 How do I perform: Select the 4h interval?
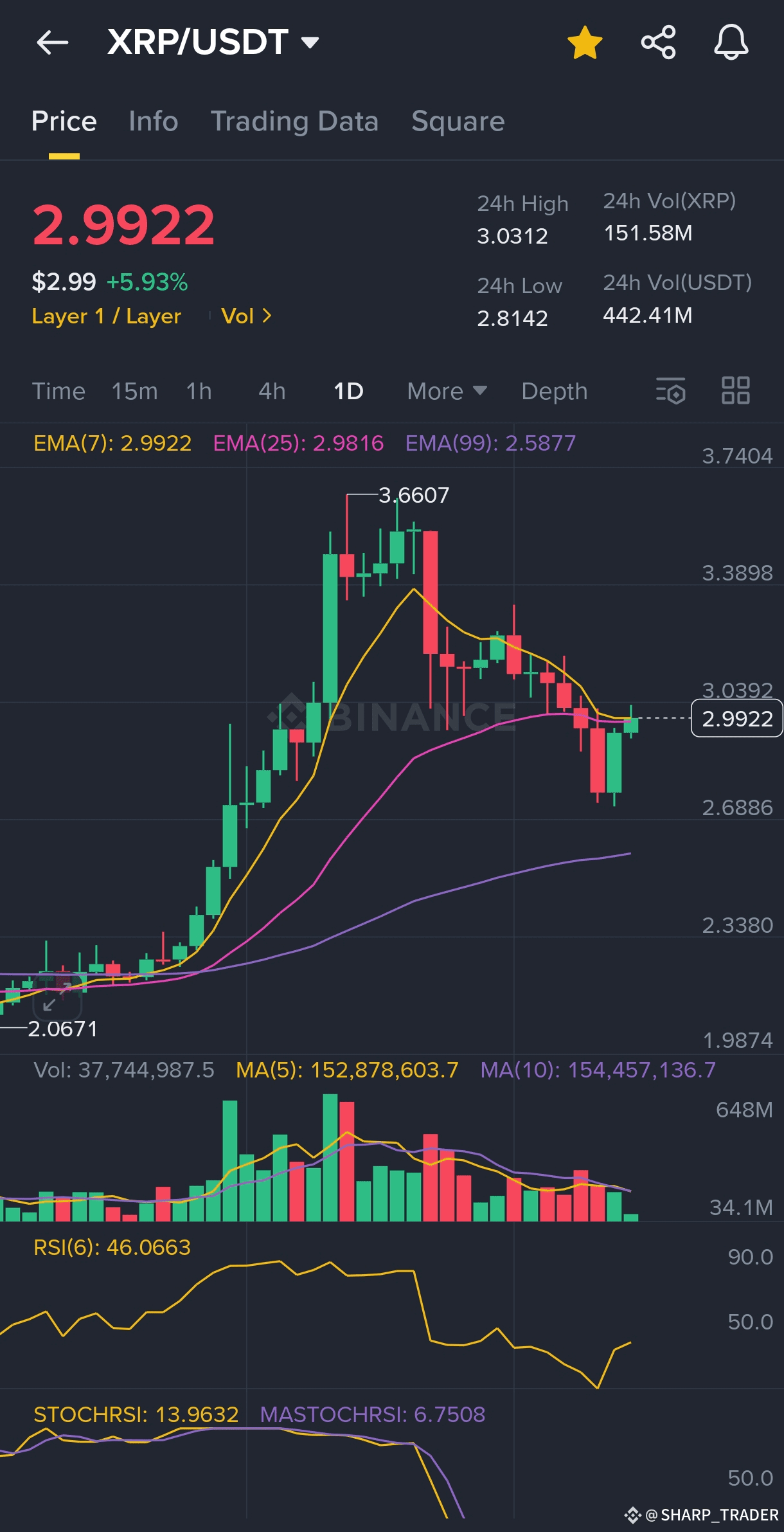272,392
